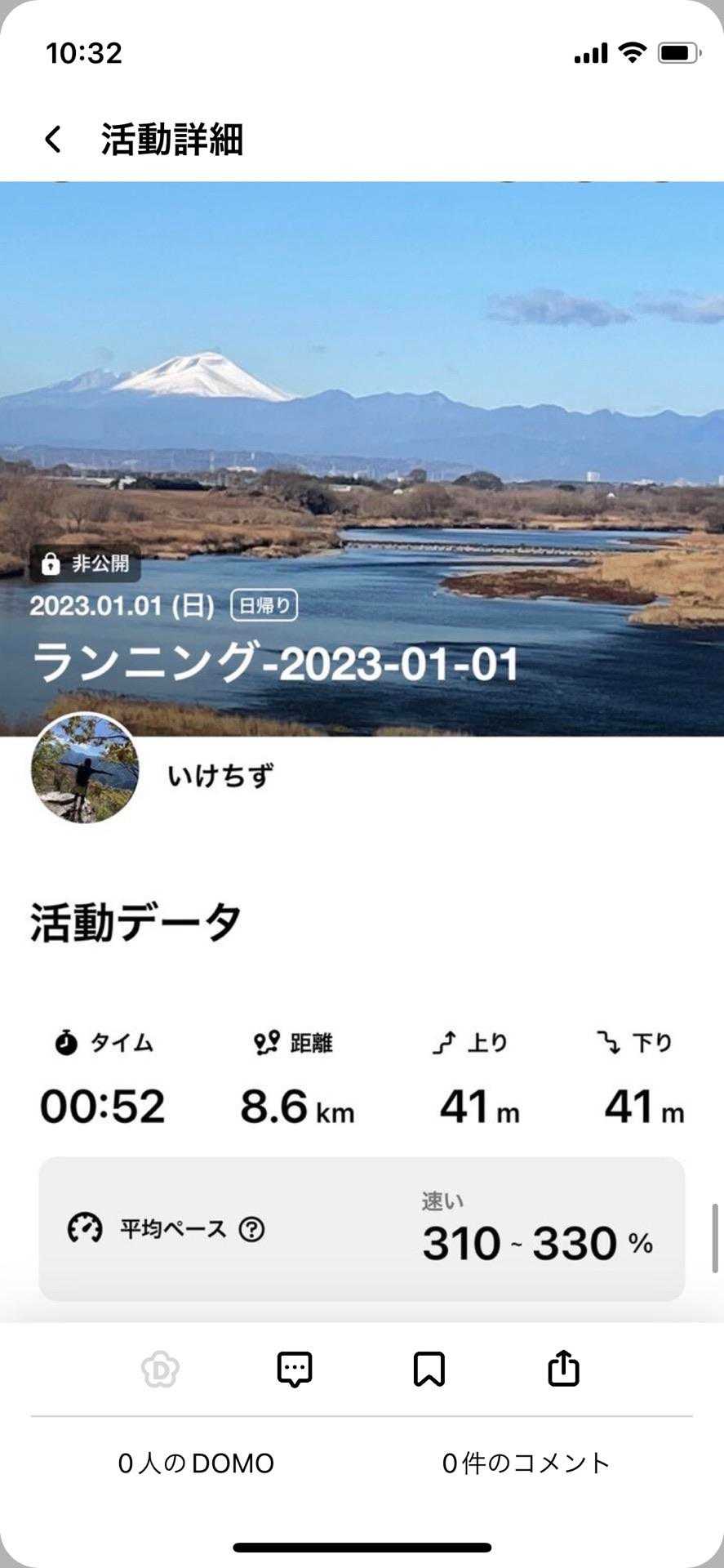
Task: Open いけちず's profile picture
Action: click(84, 768)
